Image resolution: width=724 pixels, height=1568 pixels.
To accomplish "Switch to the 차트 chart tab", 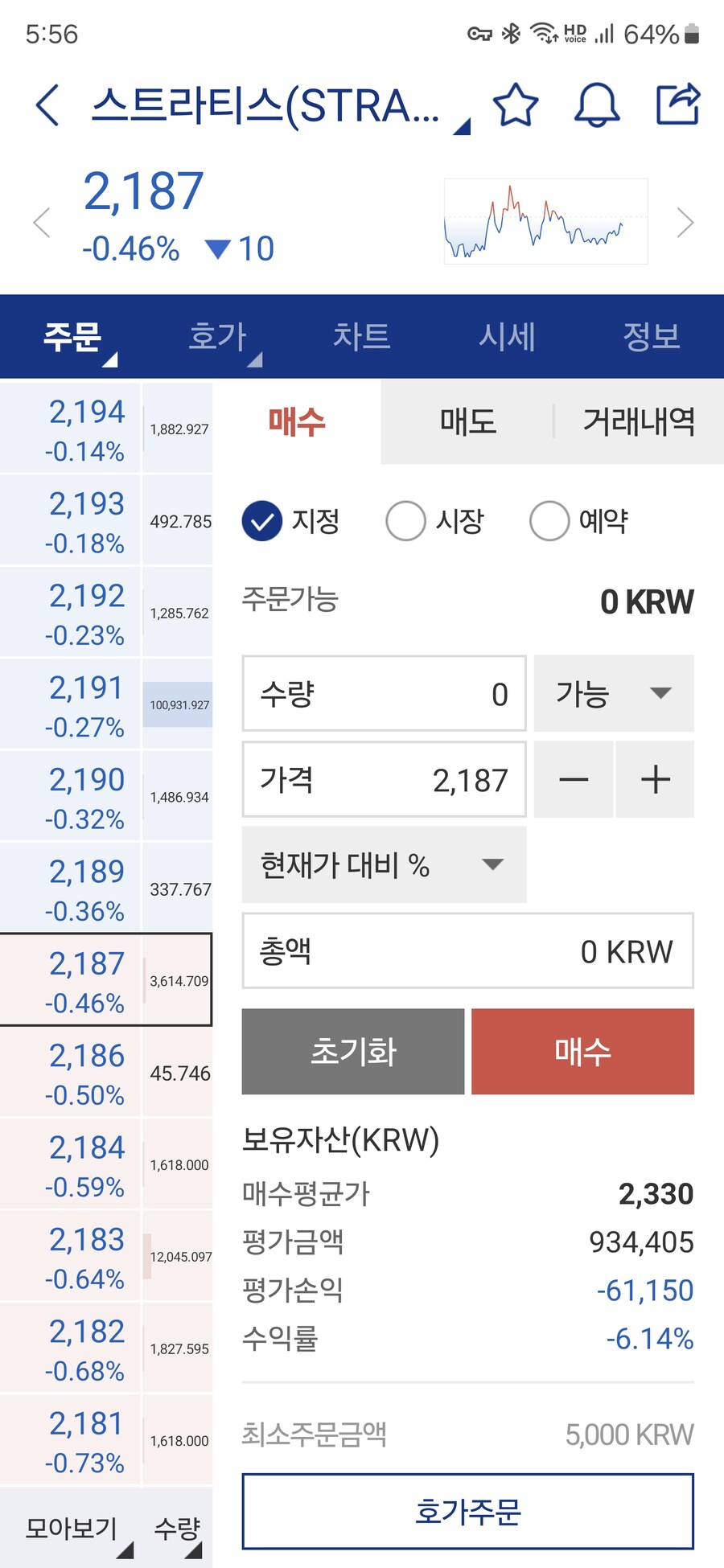I will click(361, 337).
